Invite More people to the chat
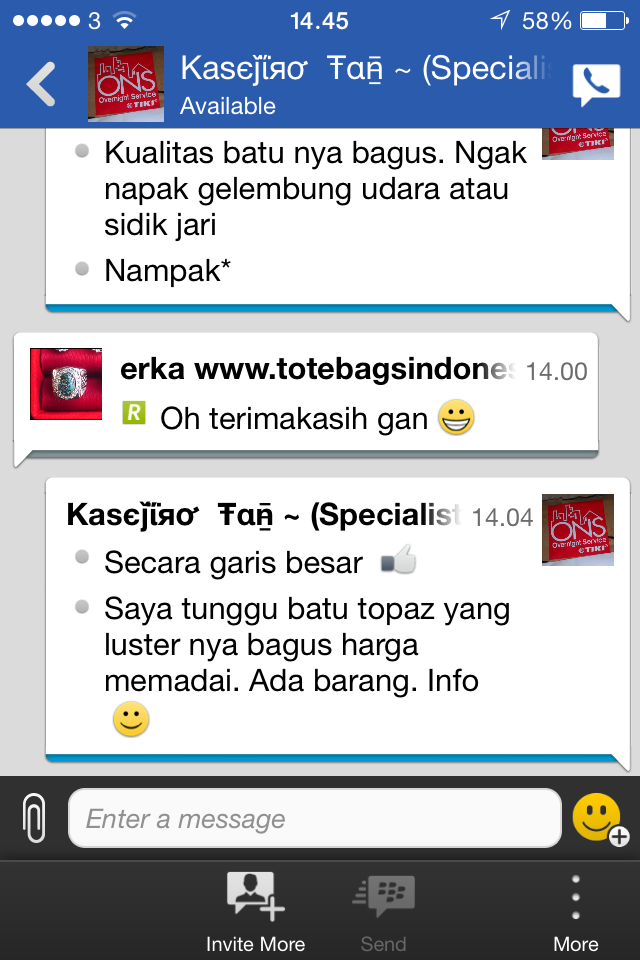Screen dimensions: 640x960 tap(255, 910)
